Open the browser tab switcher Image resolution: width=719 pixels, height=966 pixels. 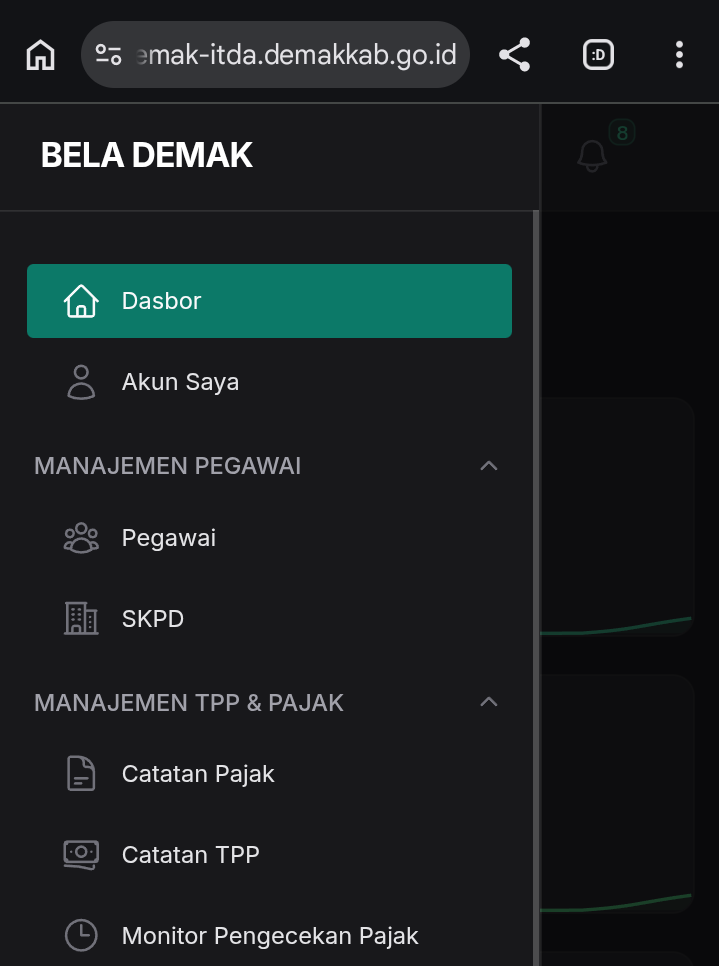click(x=598, y=54)
